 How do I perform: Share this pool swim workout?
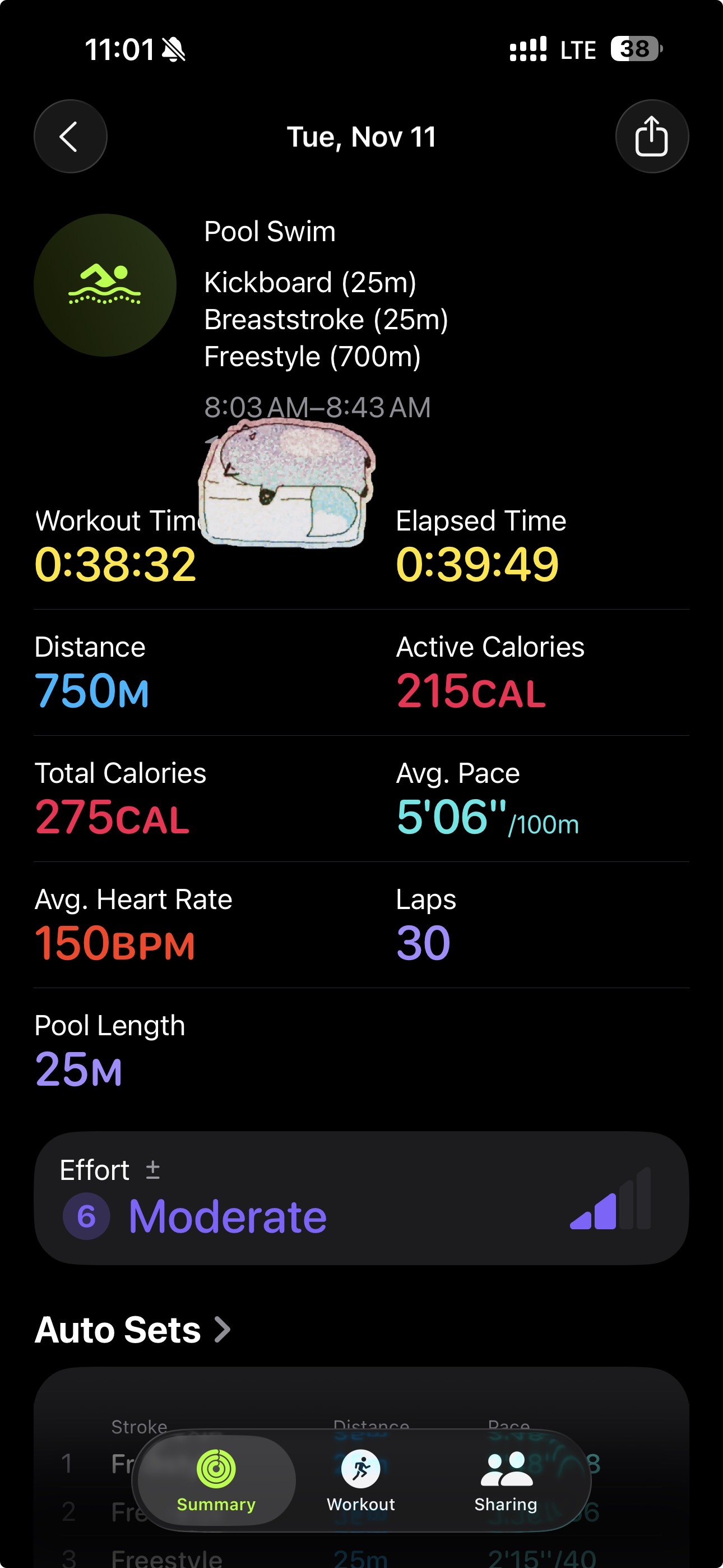tap(652, 136)
